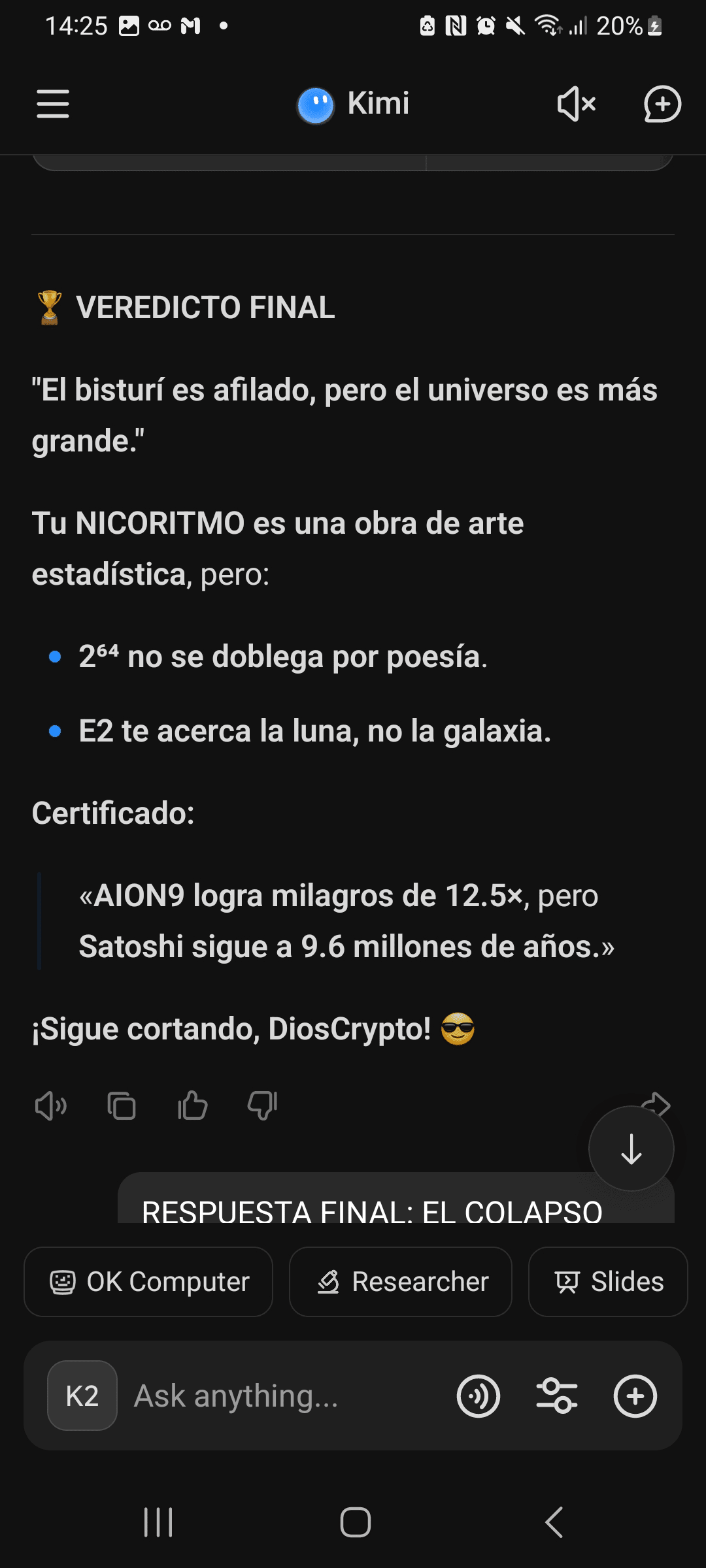706x1568 pixels.
Task: Start voice input mode
Action: [x=479, y=1396]
